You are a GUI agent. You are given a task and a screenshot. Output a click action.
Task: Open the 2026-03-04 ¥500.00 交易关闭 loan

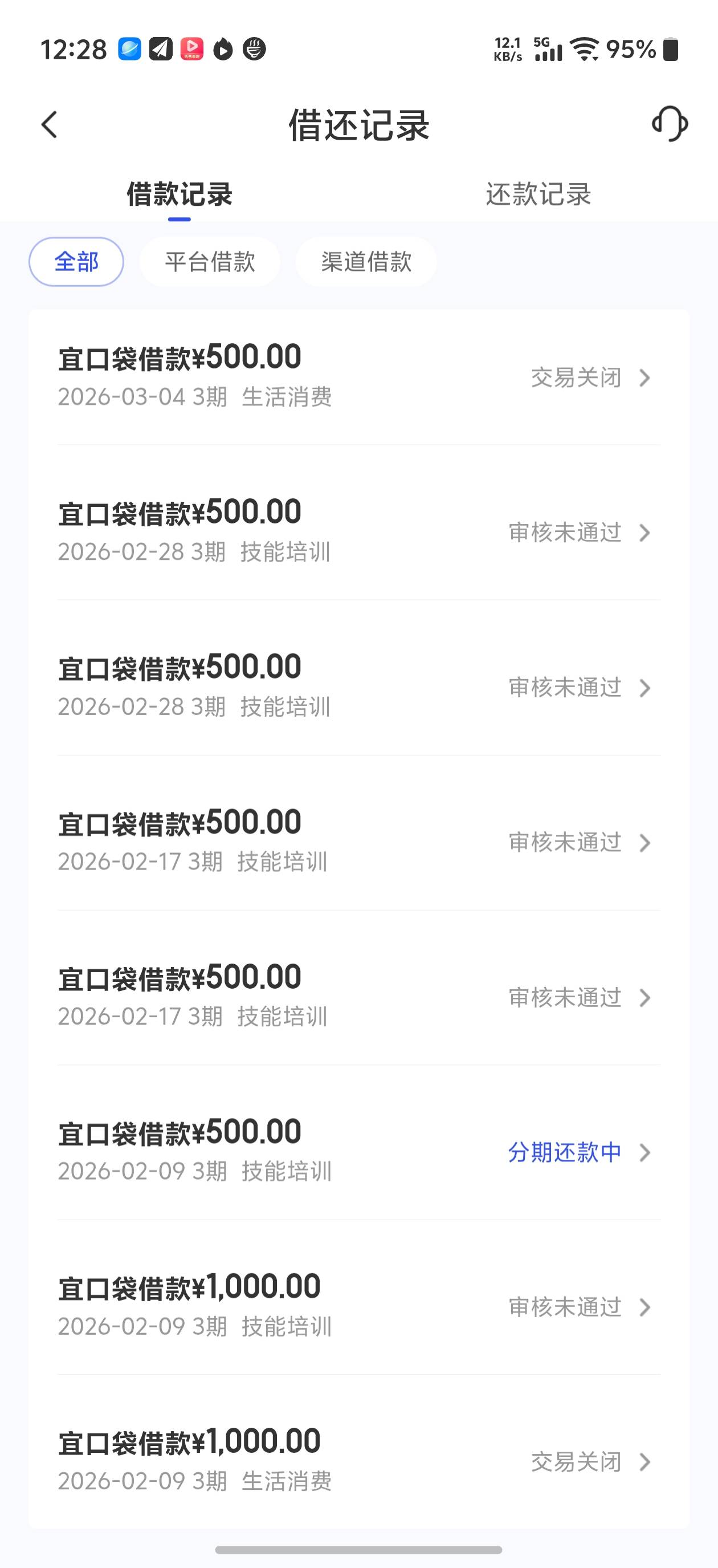click(x=359, y=377)
